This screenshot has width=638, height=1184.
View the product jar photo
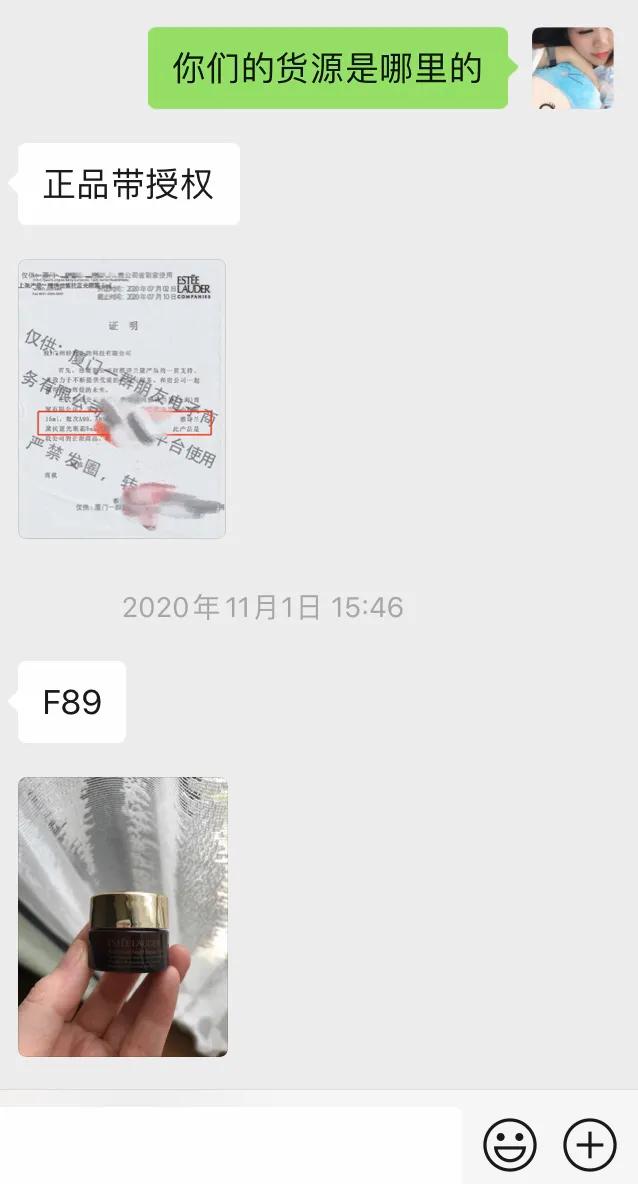pyautogui.click(x=123, y=917)
